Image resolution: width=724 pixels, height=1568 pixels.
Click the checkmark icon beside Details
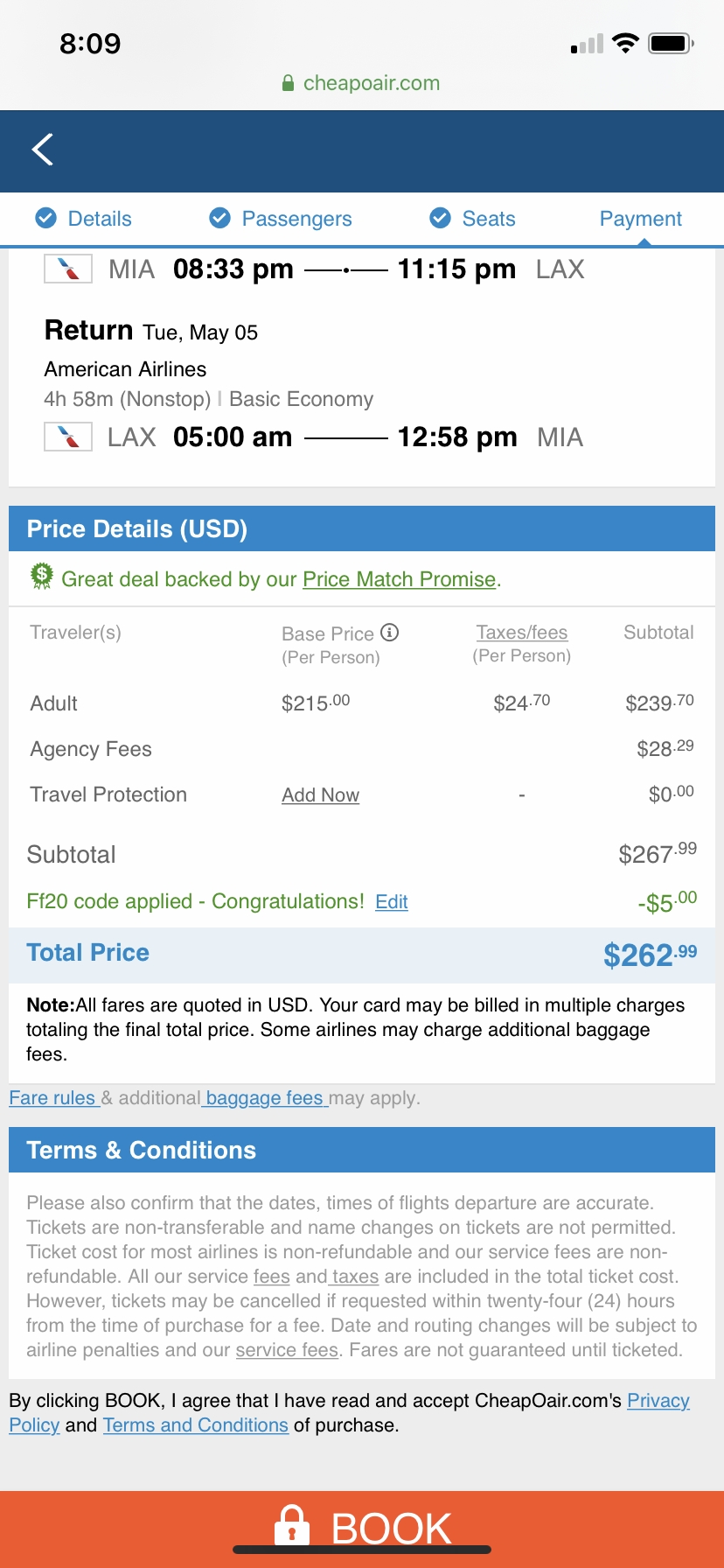(x=45, y=218)
